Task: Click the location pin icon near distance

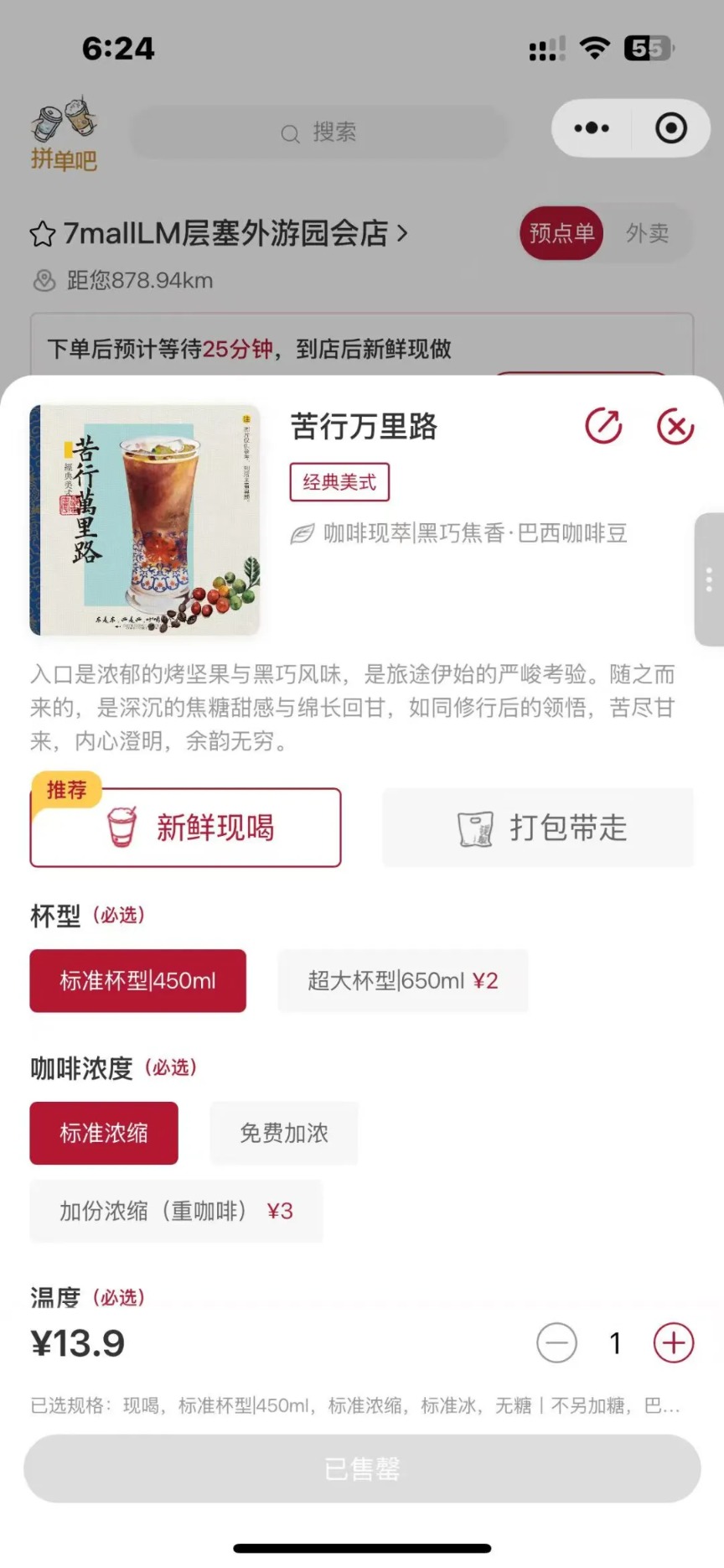Action: coord(46,281)
